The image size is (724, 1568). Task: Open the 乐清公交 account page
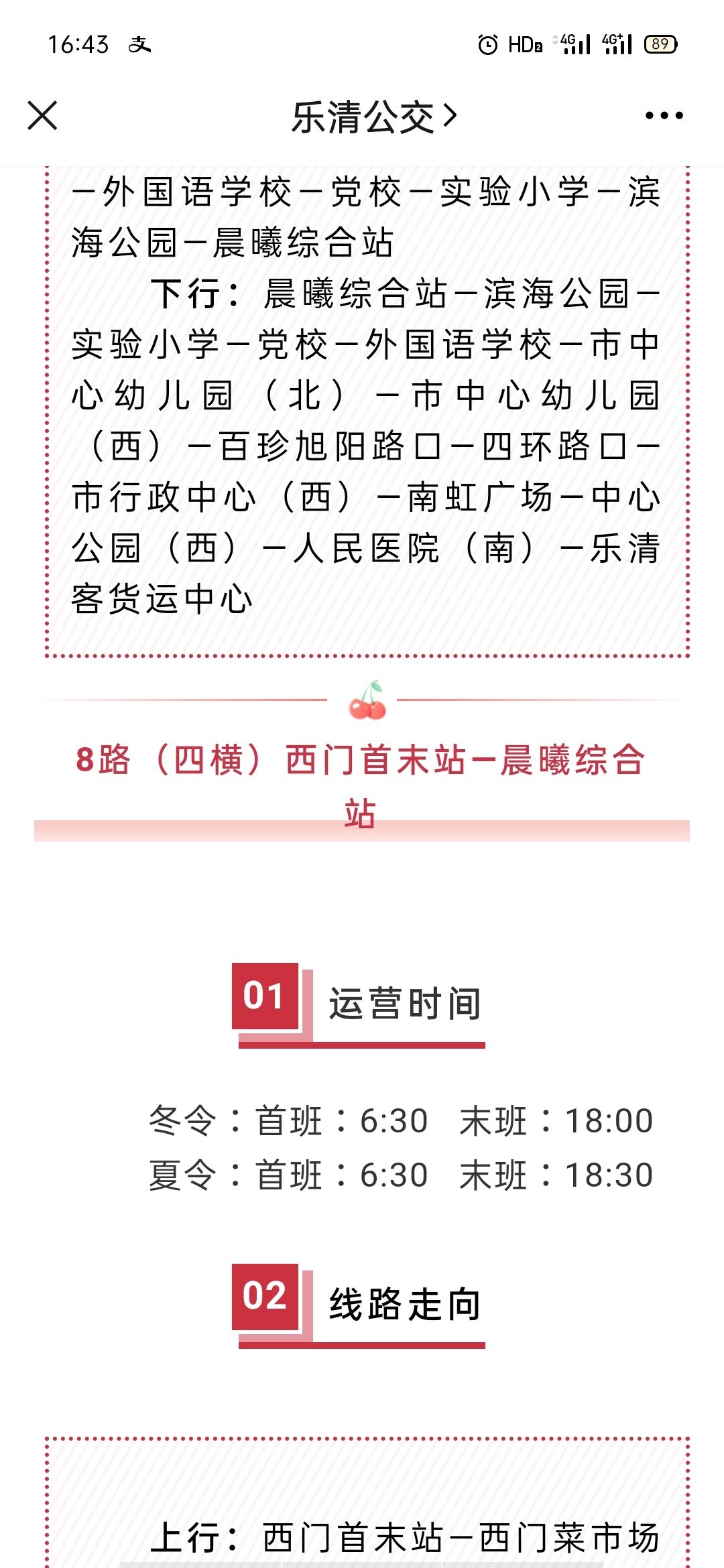coord(373,117)
